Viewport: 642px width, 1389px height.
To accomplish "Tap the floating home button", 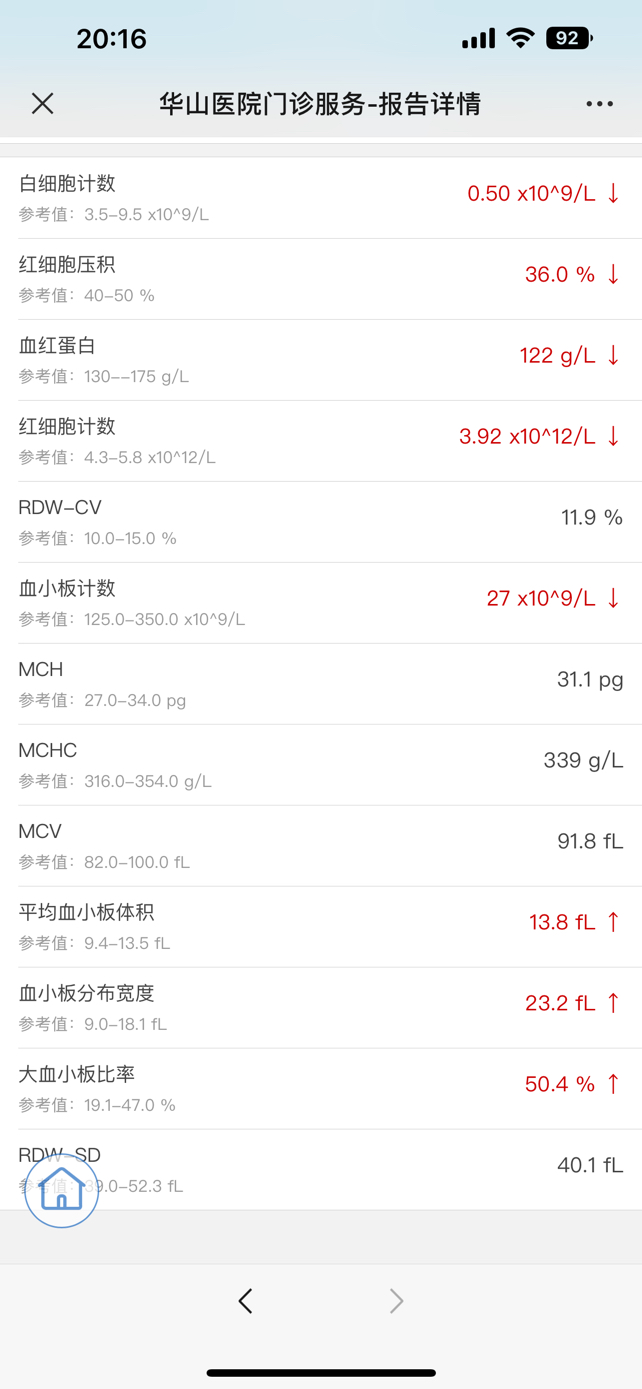I will (x=61, y=1189).
